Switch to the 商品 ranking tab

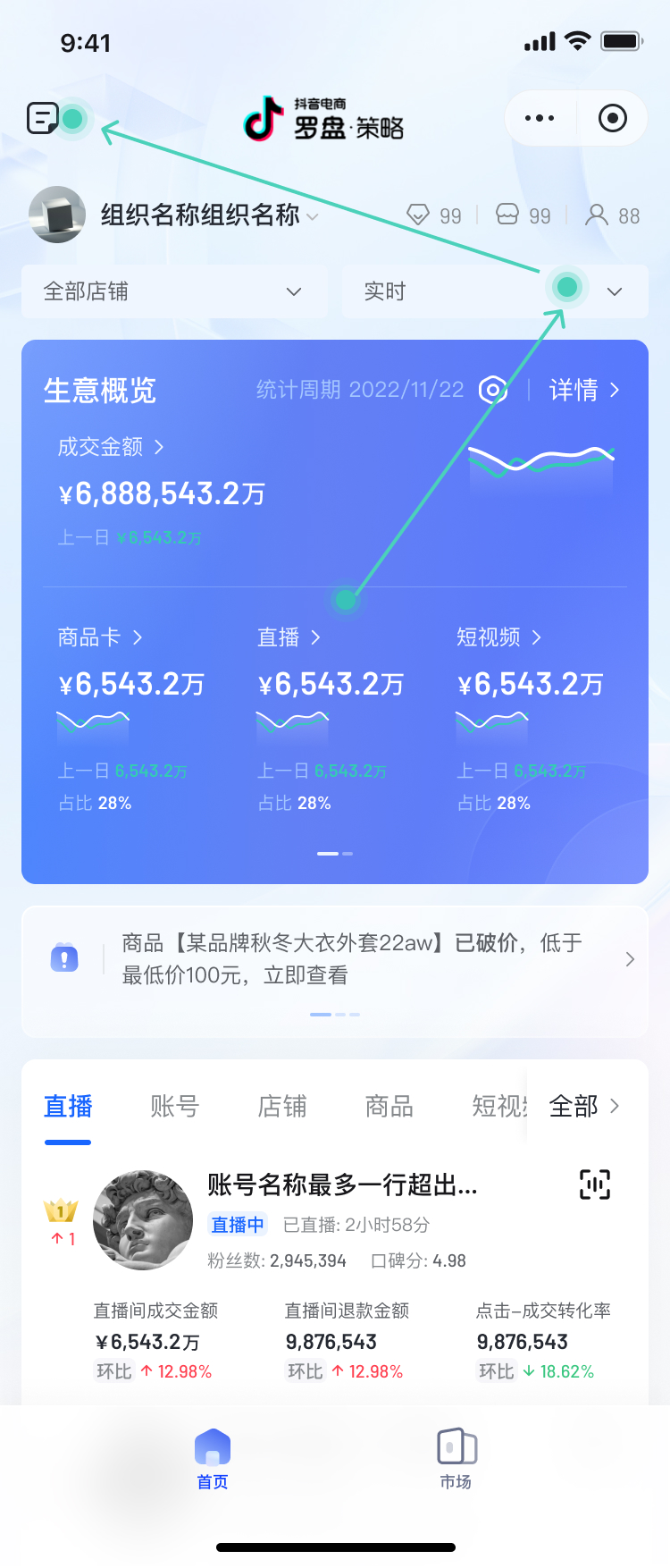click(389, 1107)
